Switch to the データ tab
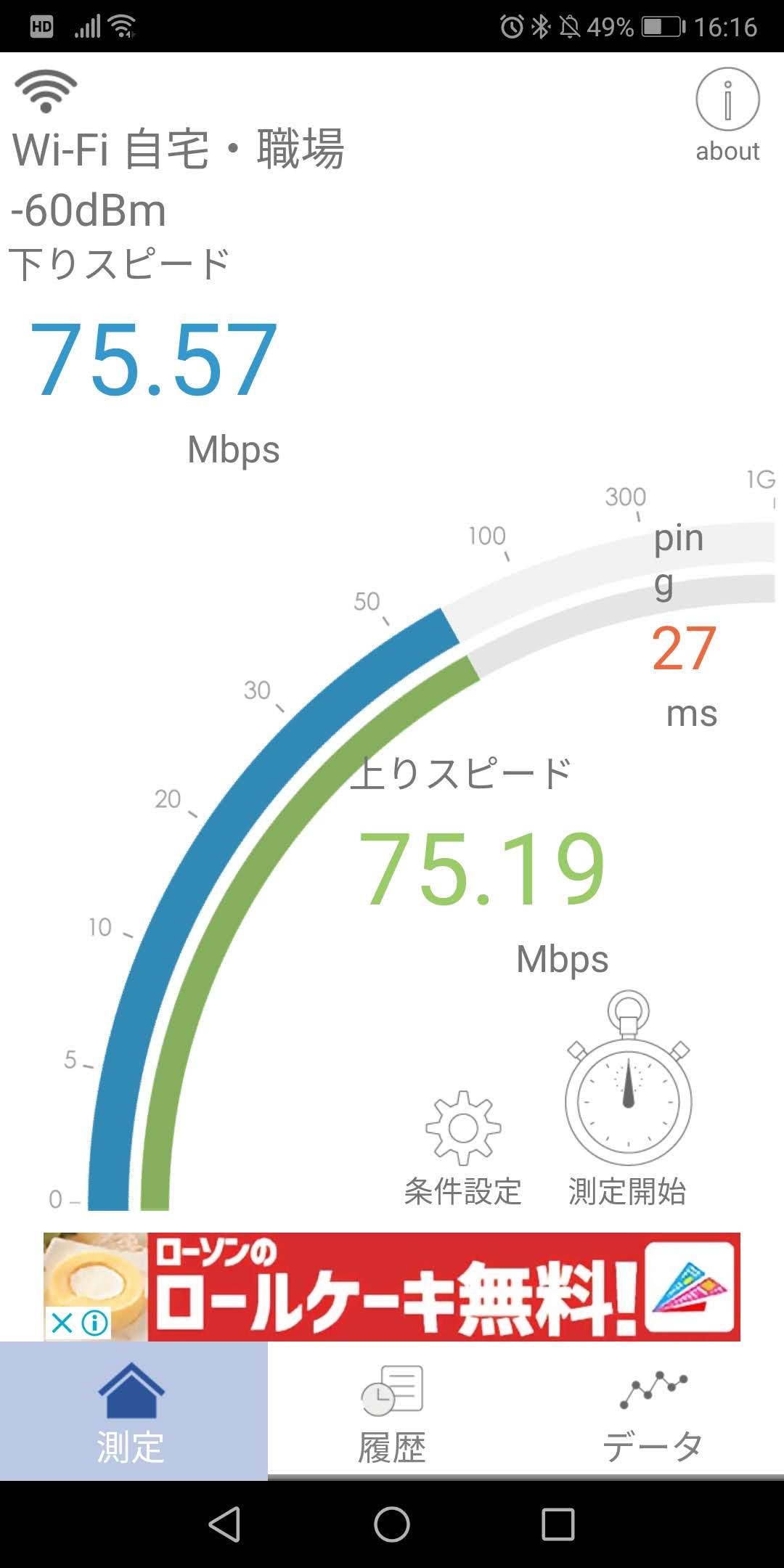 pyautogui.click(x=653, y=1412)
